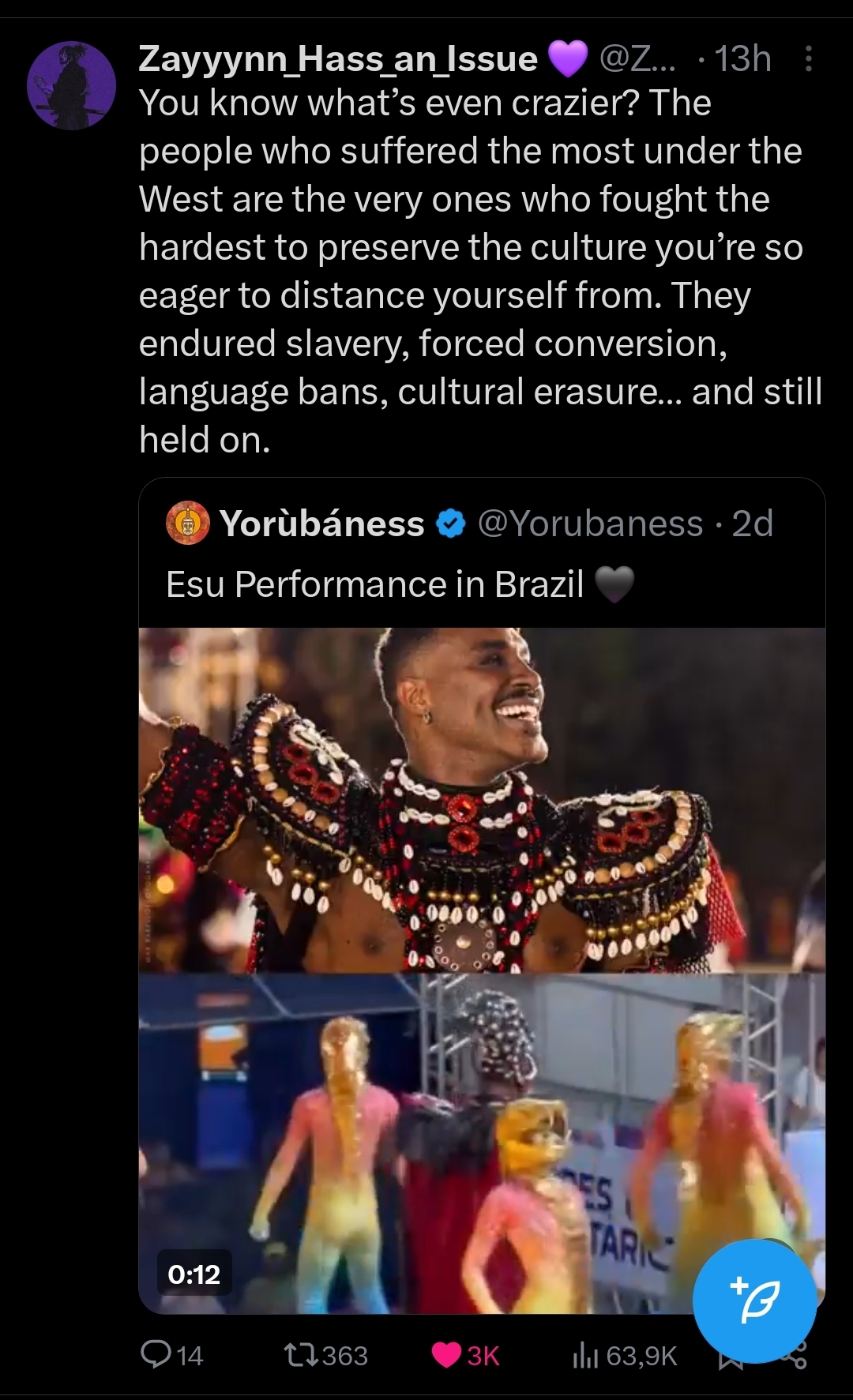Unlike the tweet with 3K likes
Screen dimensions: 853x1400
point(466,1355)
